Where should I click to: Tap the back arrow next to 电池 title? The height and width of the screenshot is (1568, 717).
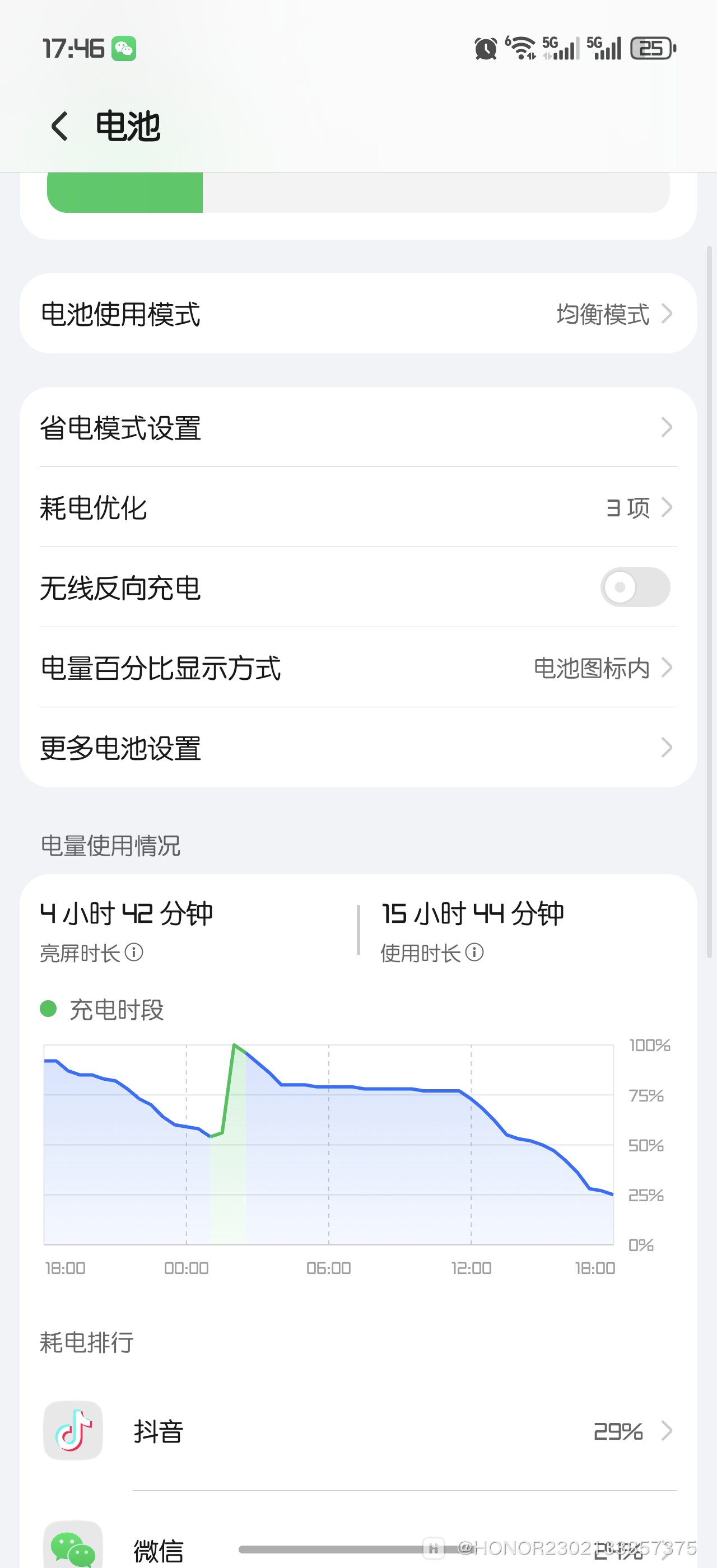59,126
